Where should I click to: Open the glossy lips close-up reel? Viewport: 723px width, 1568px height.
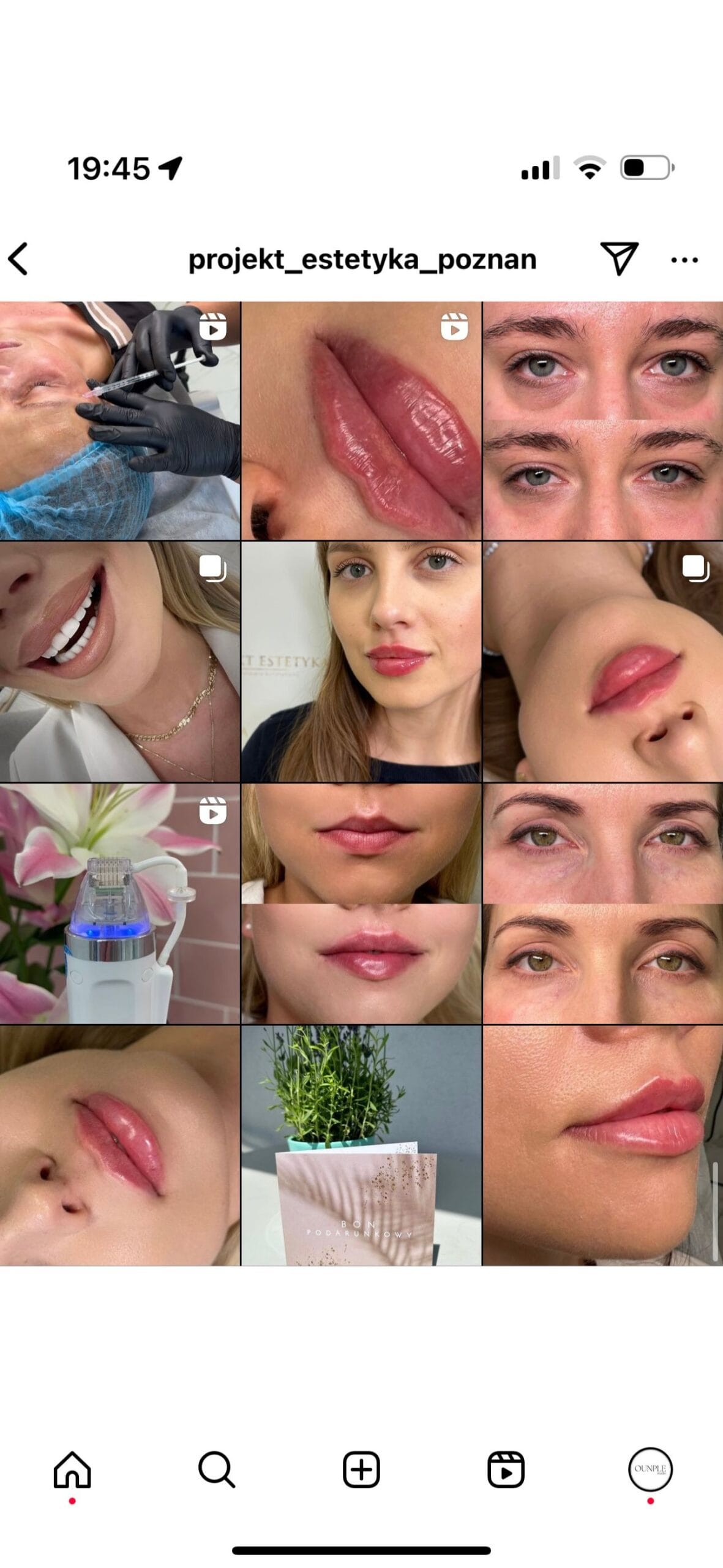(361, 420)
